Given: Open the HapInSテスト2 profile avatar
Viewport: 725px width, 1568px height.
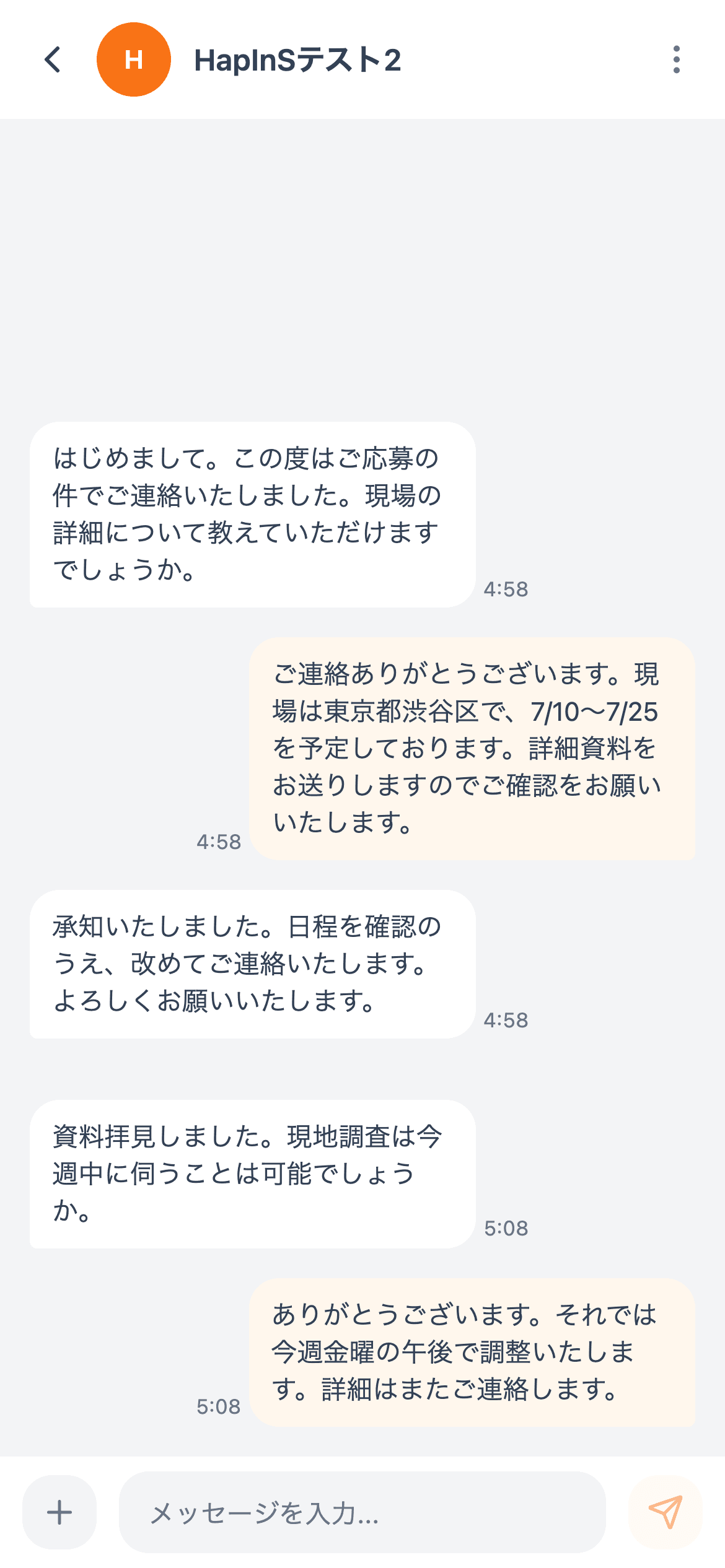Looking at the screenshot, I should tap(134, 59).
